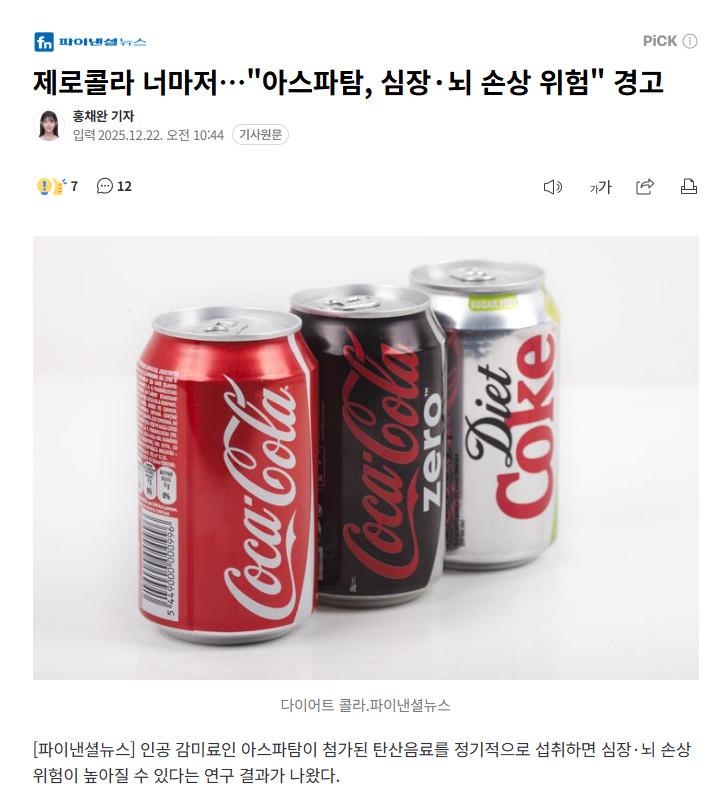Open the 12 comments
The width and height of the screenshot is (727, 799).
(x=114, y=186)
